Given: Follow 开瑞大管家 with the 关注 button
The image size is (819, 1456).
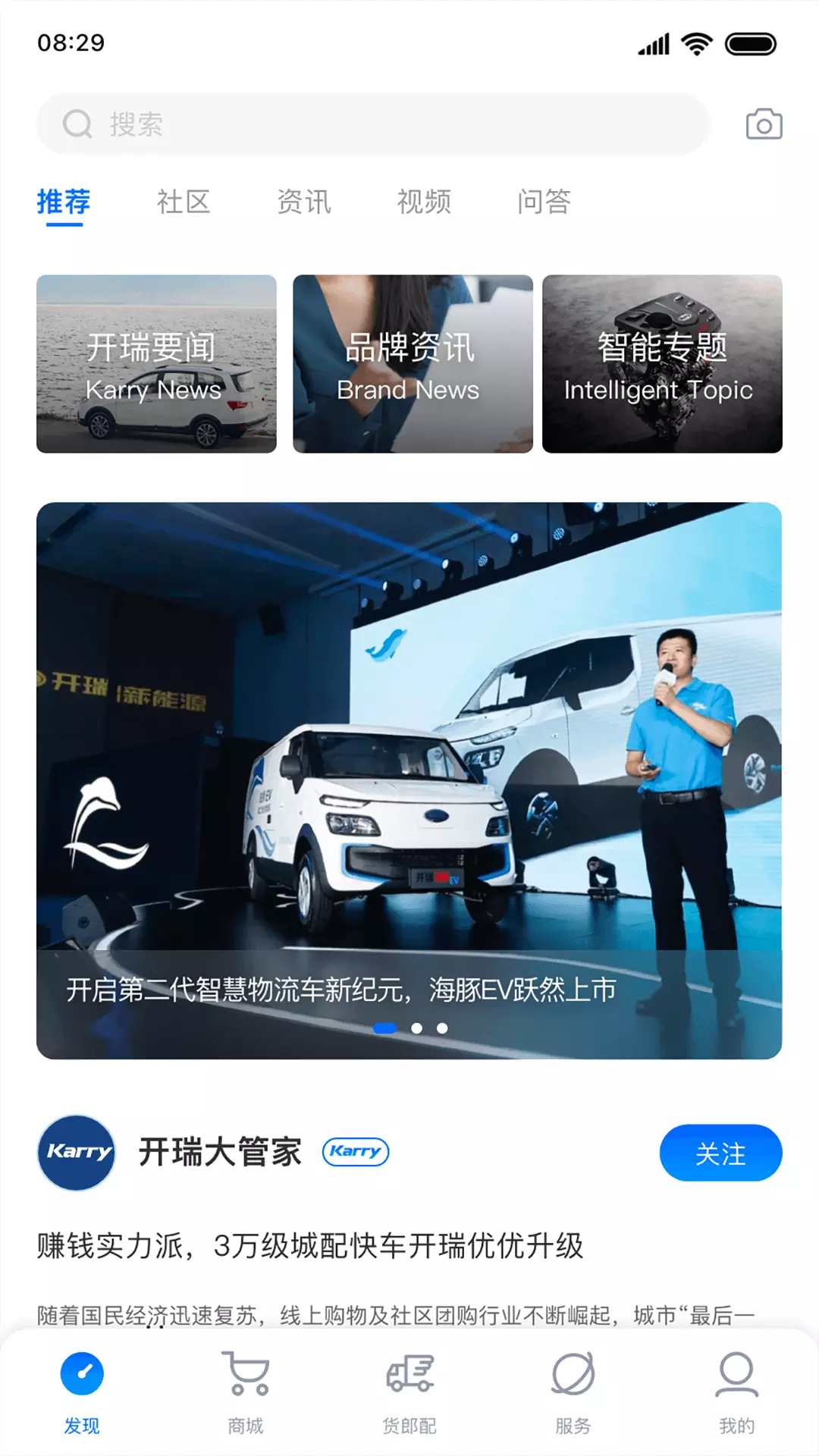Looking at the screenshot, I should (x=720, y=1153).
